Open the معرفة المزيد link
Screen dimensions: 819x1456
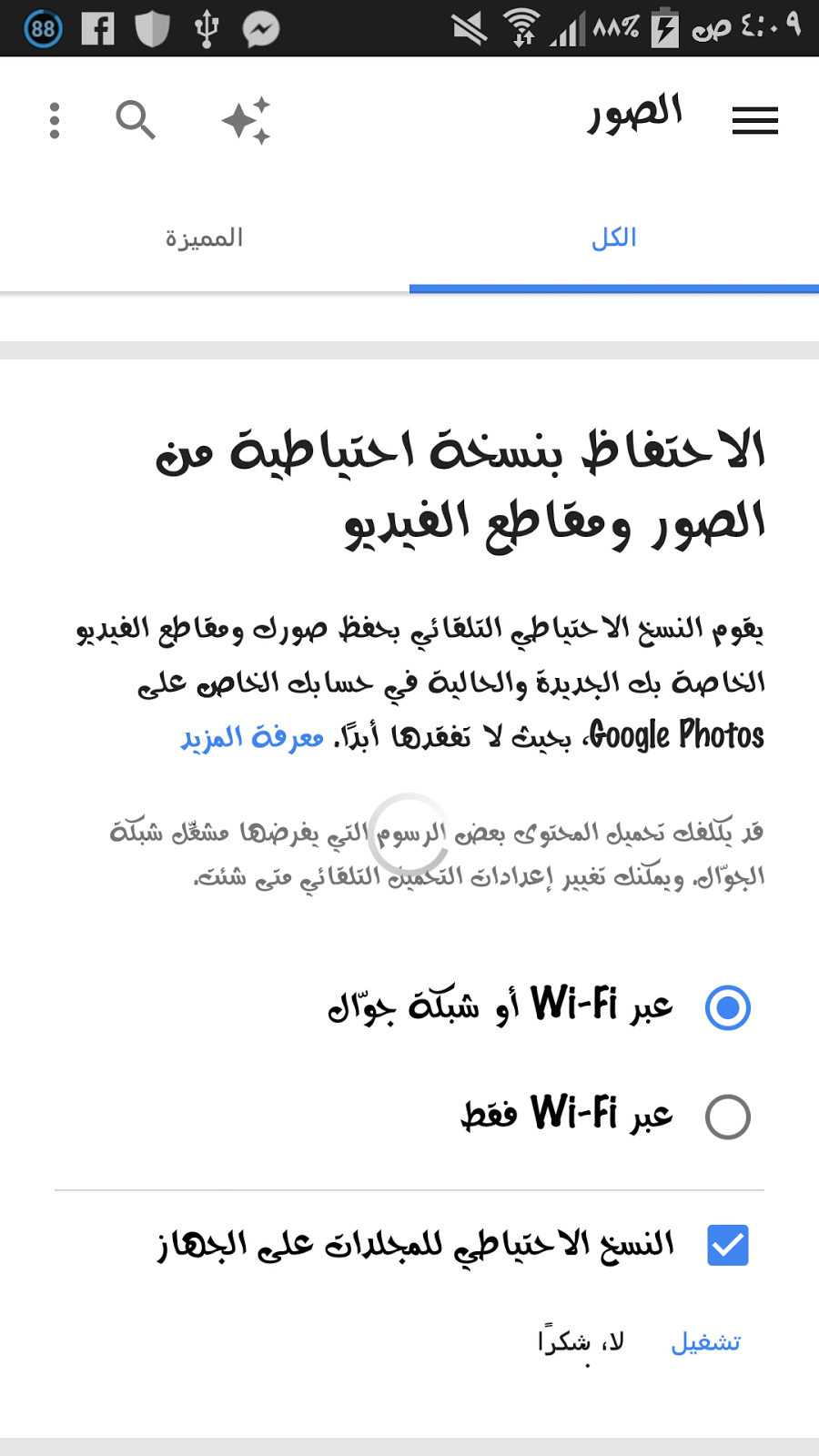[x=252, y=737]
